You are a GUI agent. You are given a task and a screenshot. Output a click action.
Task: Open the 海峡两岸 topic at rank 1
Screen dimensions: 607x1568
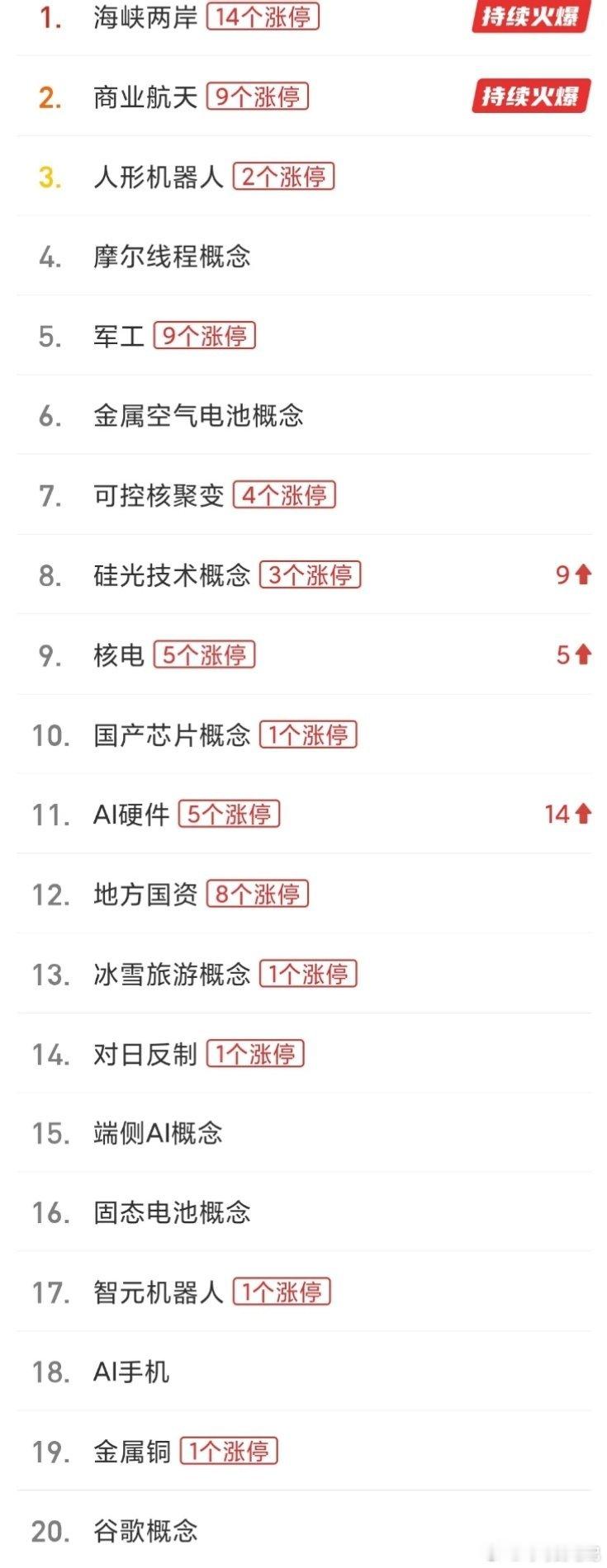(x=147, y=17)
